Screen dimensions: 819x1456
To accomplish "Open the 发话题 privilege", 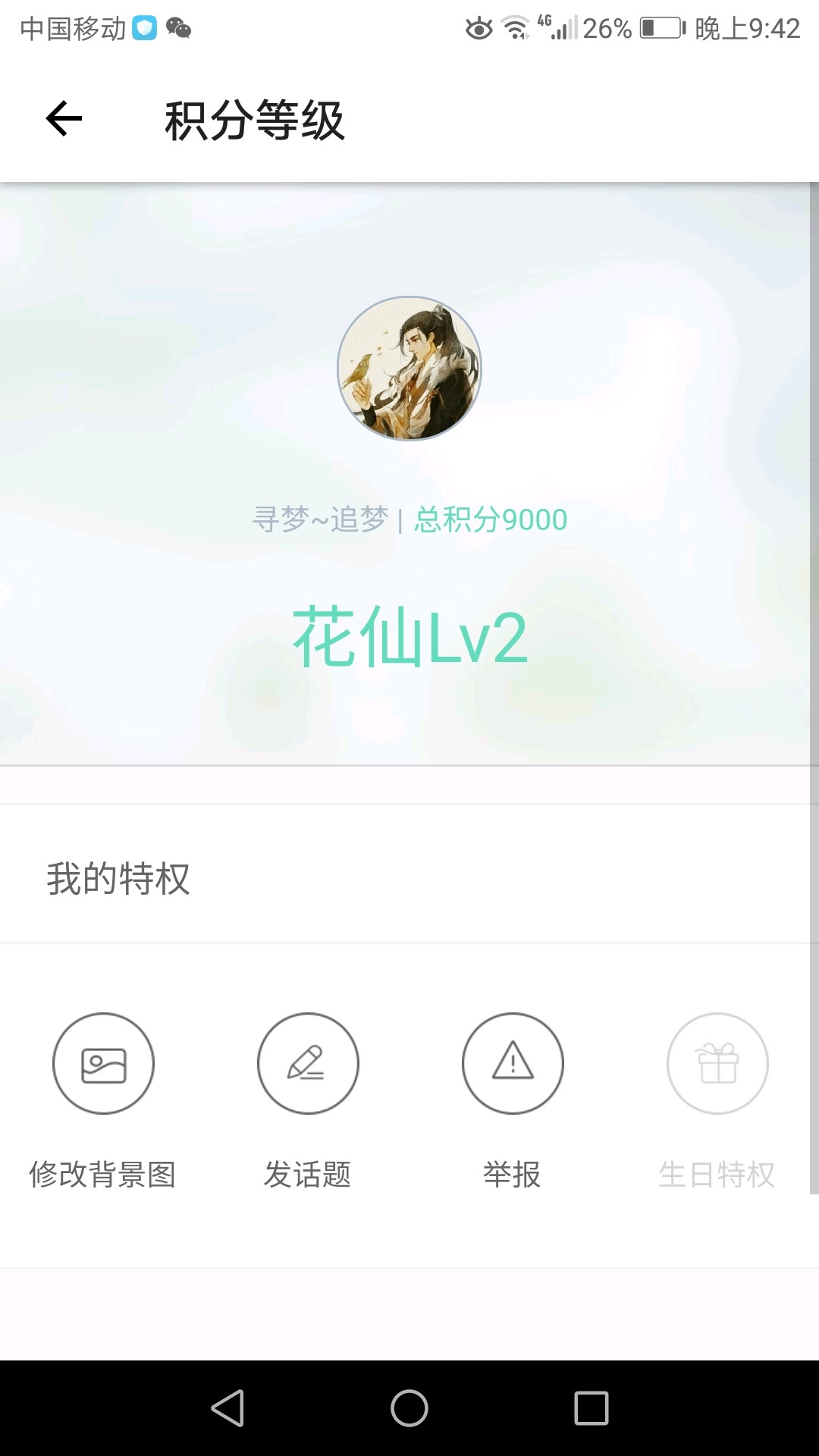I will [x=308, y=1063].
